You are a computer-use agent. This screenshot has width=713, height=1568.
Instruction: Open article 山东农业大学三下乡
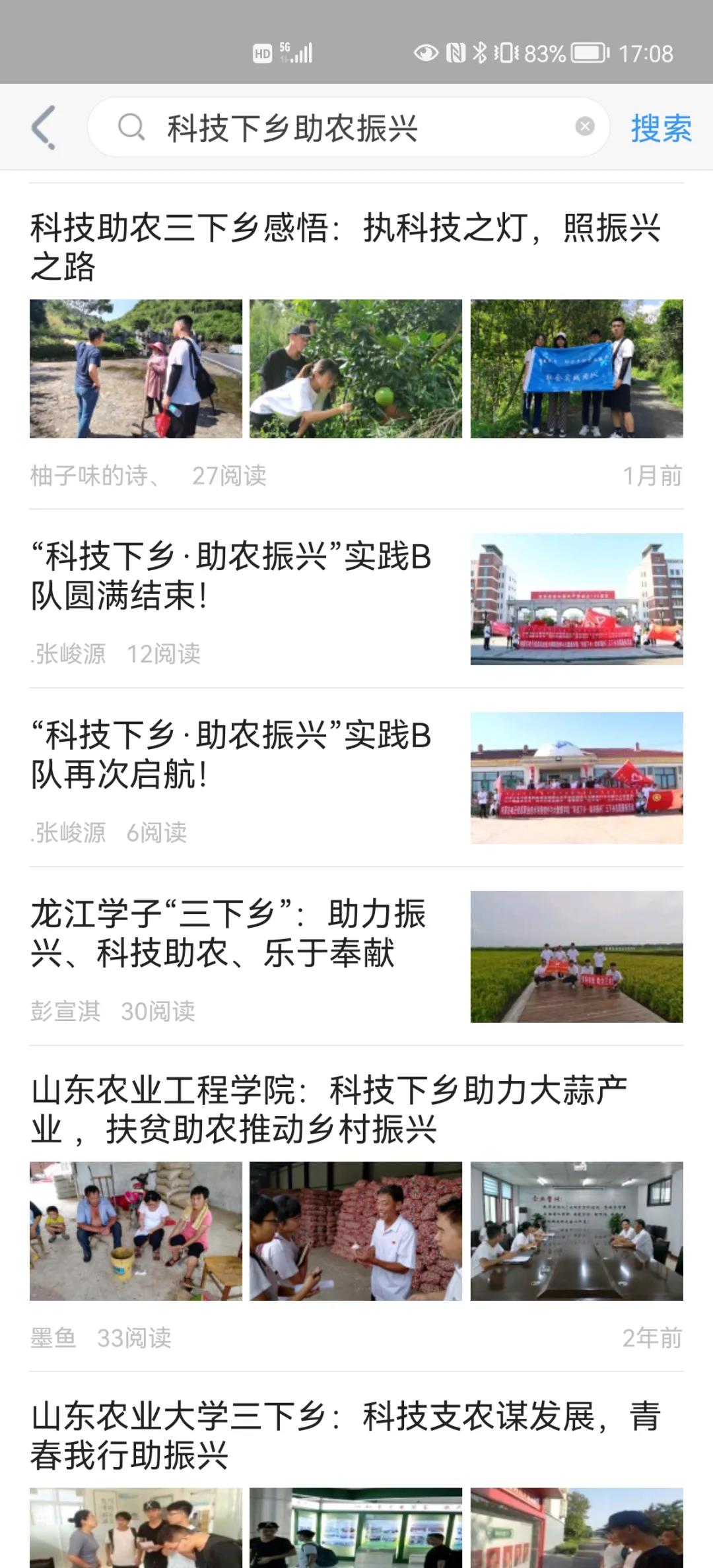coord(345,1436)
